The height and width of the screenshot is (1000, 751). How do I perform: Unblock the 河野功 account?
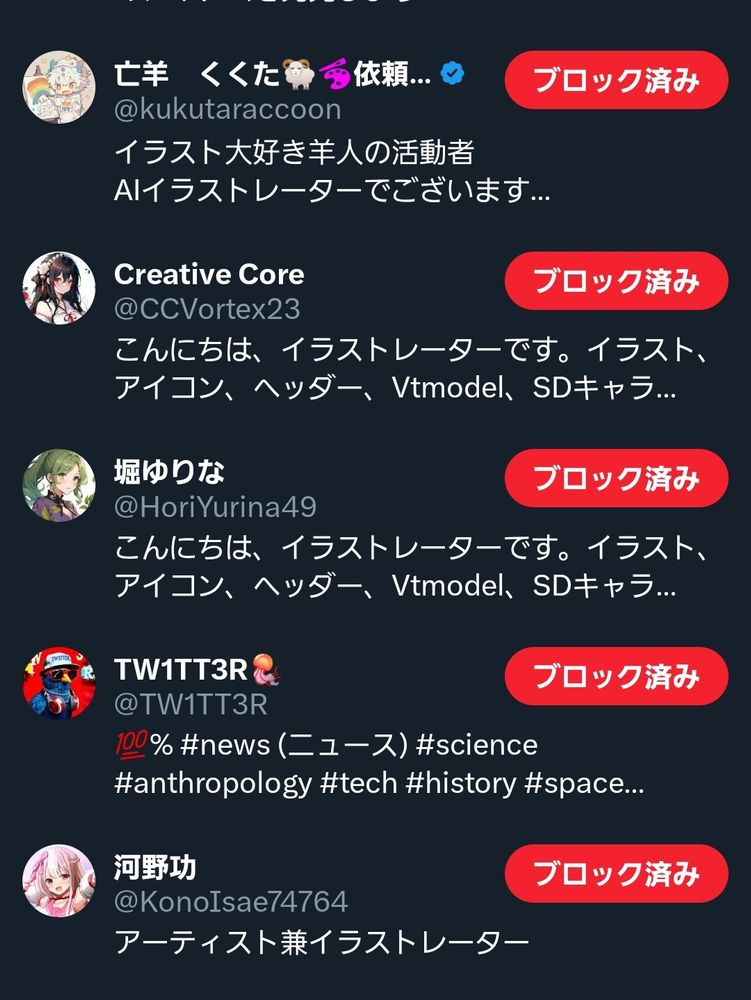coord(616,874)
